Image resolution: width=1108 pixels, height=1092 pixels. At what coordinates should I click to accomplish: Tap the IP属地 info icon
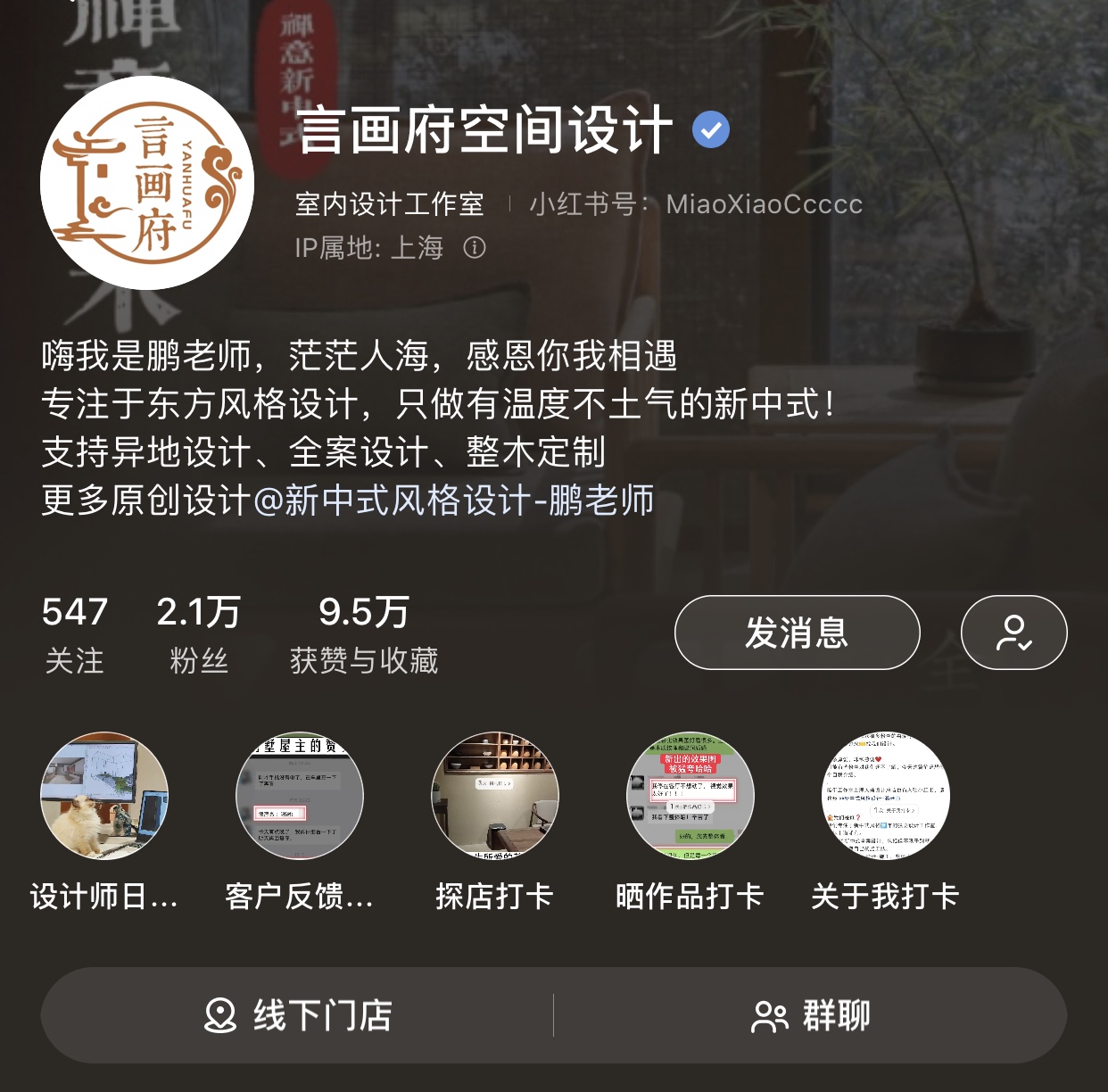(475, 248)
